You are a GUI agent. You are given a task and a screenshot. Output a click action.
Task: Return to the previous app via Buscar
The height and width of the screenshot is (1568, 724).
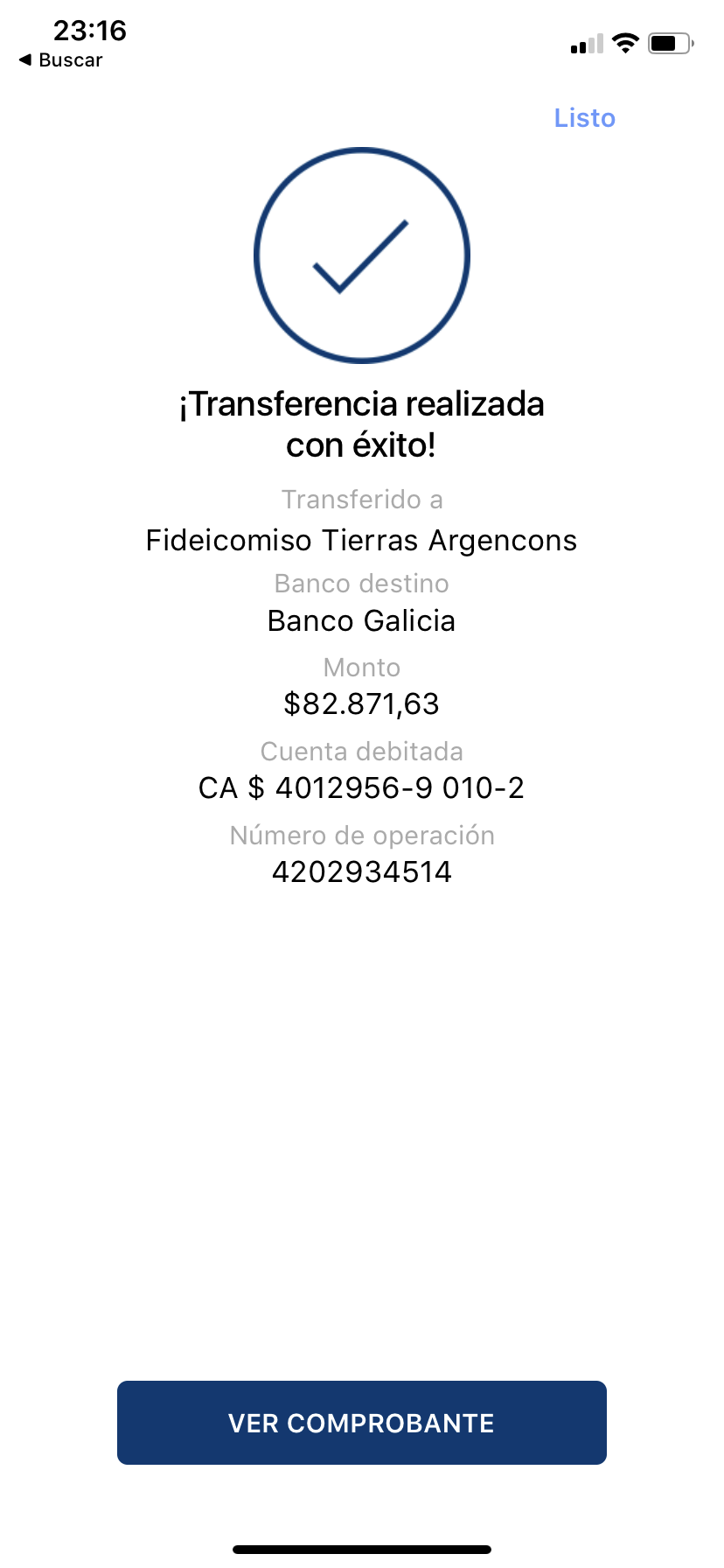[60, 60]
